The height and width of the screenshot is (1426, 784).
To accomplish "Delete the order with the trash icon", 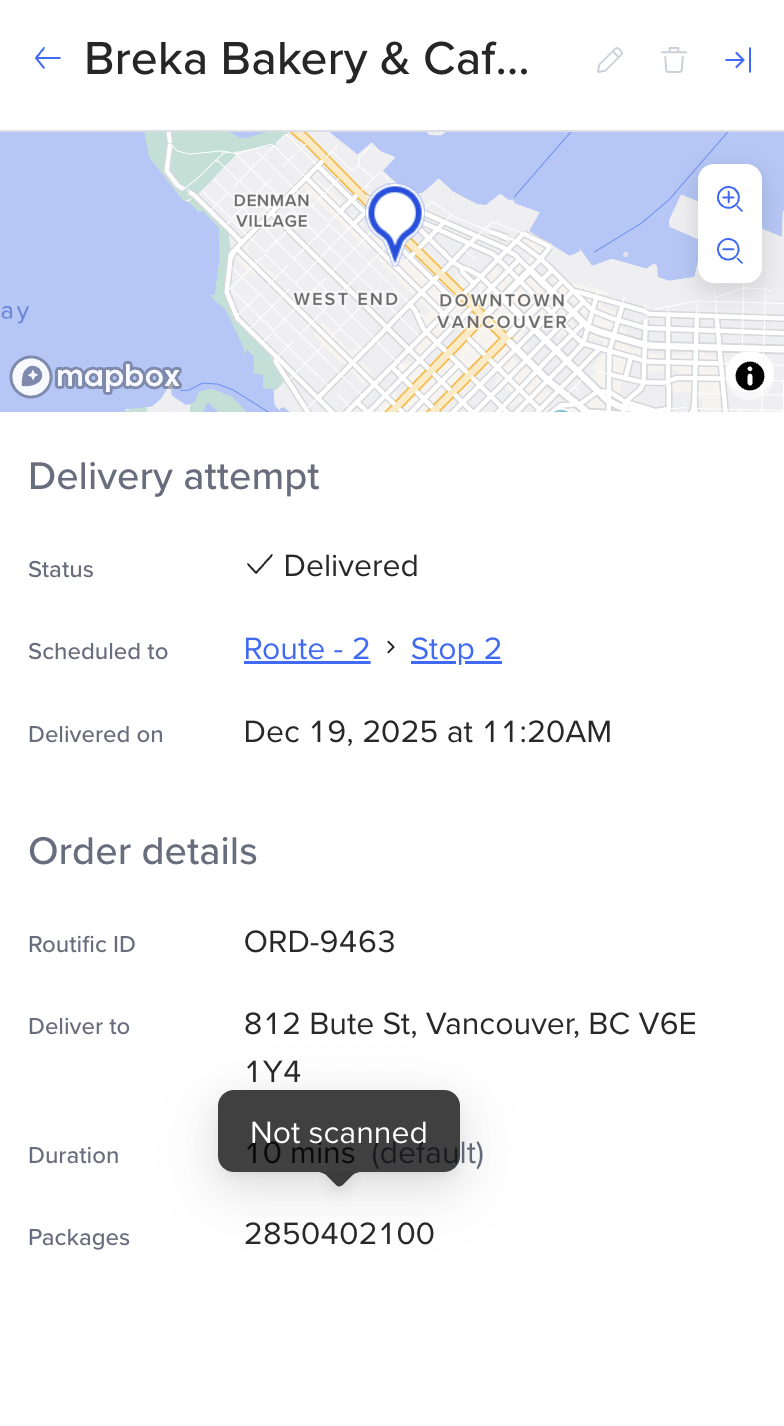I will [674, 60].
